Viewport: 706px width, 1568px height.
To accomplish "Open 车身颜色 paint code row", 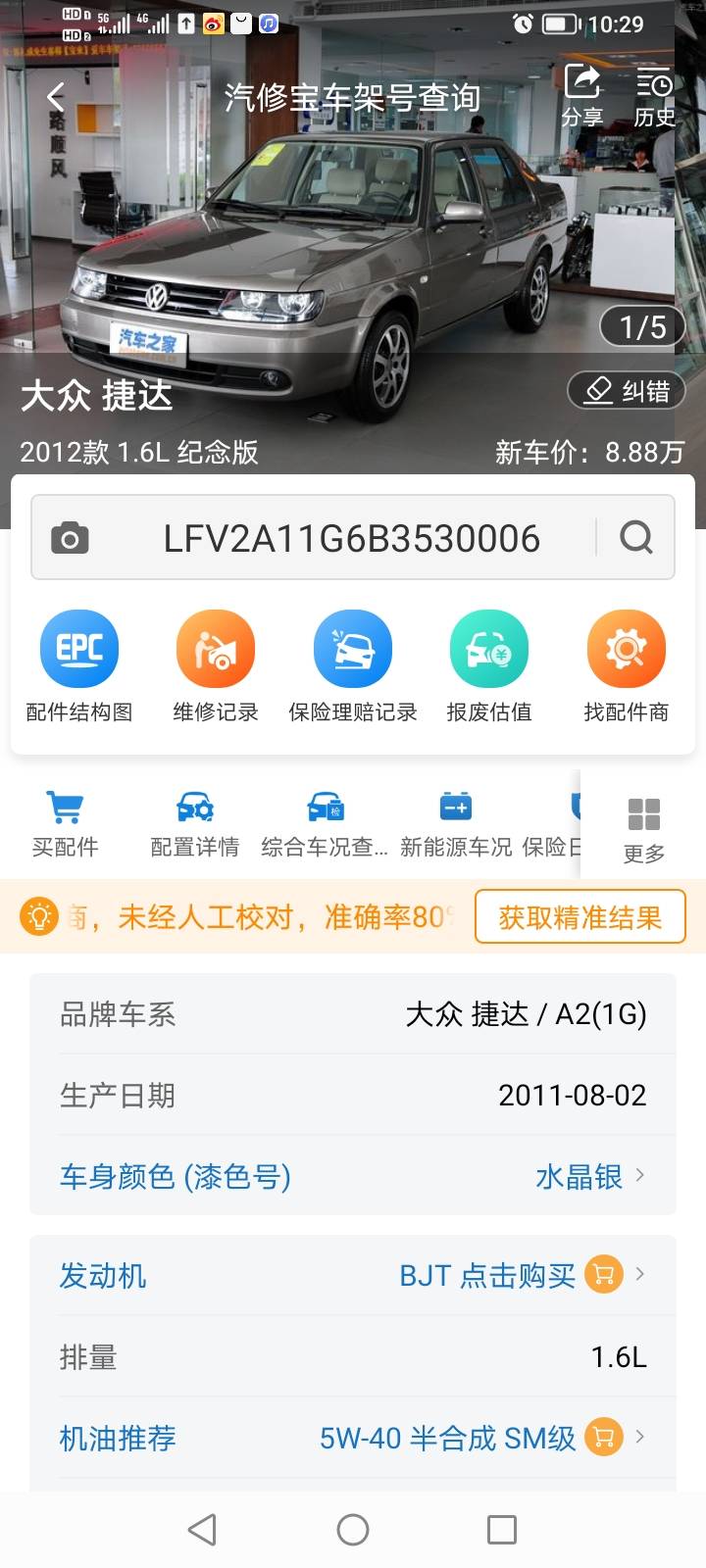I will pyautogui.click(x=353, y=1176).
